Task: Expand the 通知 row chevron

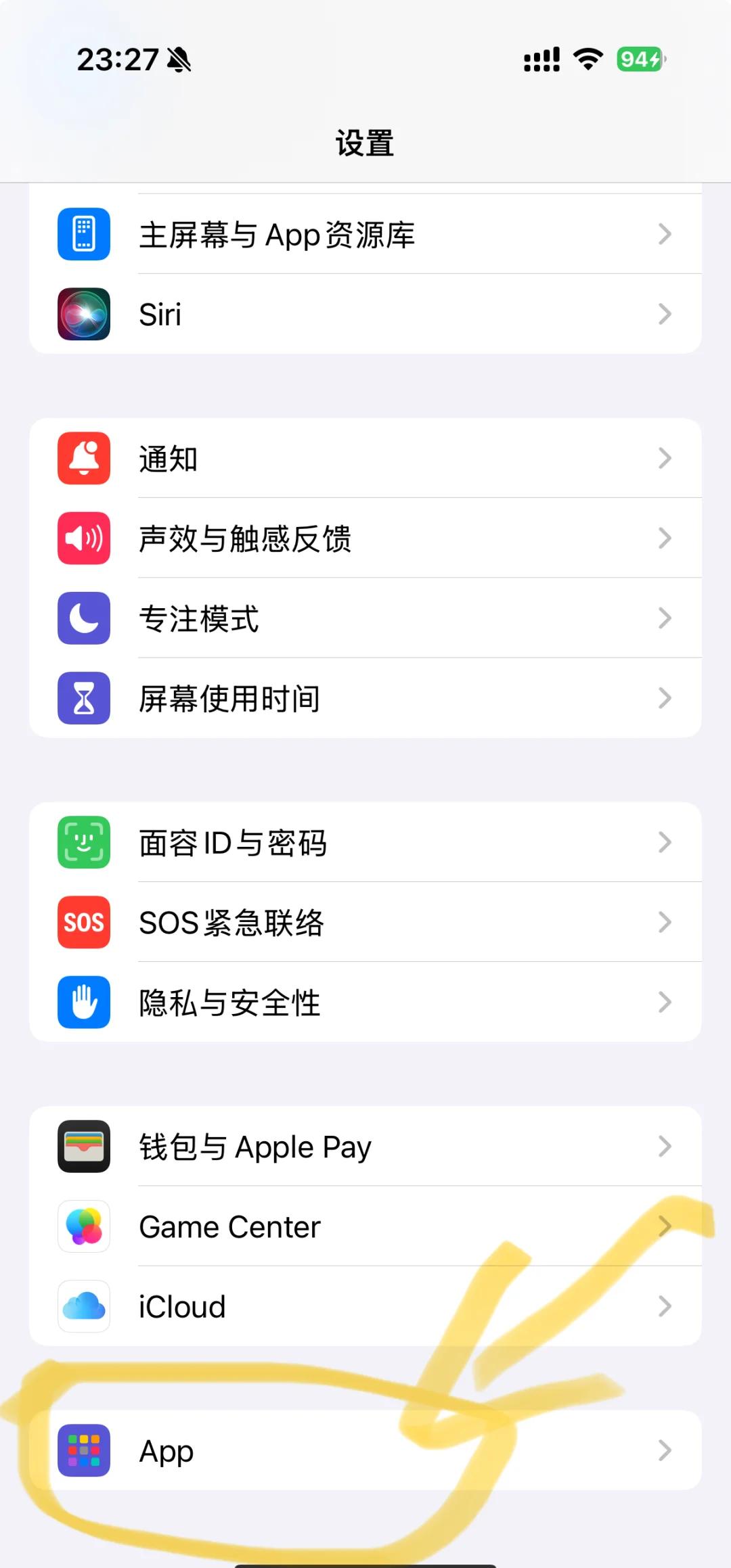Action: click(665, 459)
